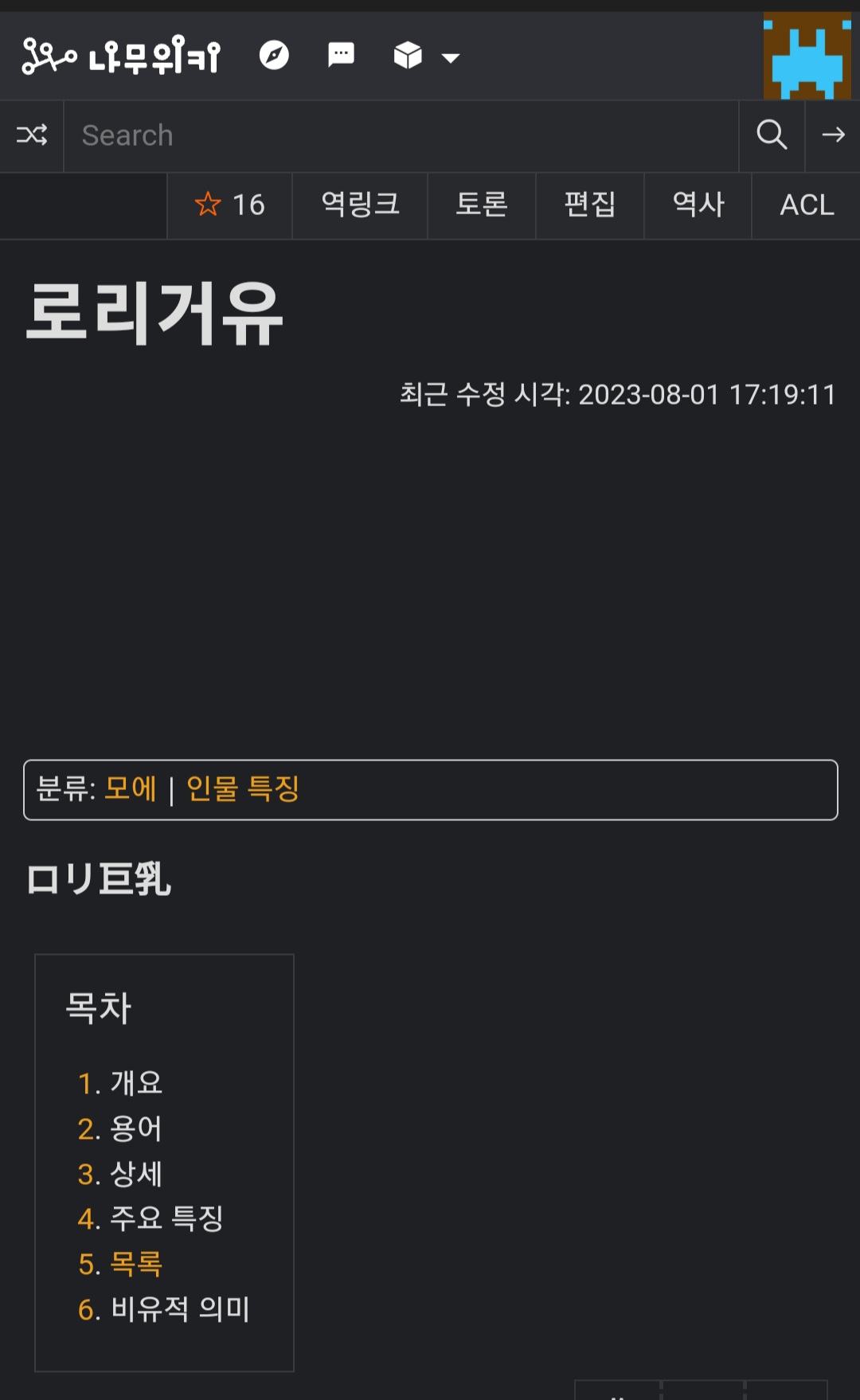Go to the document with arrow icon

point(833,135)
